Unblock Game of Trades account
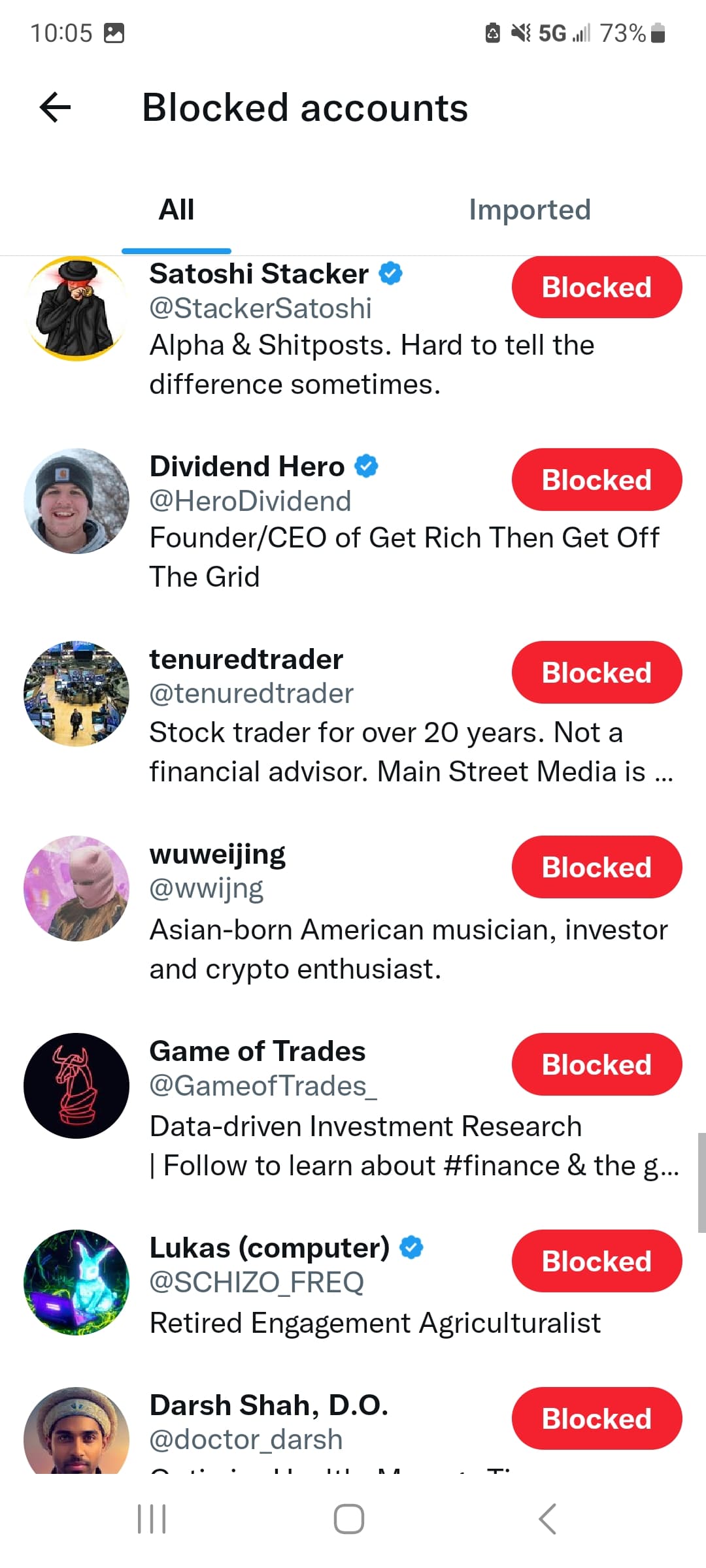The width and height of the screenshot is (706, 1568). point(597,1064)
